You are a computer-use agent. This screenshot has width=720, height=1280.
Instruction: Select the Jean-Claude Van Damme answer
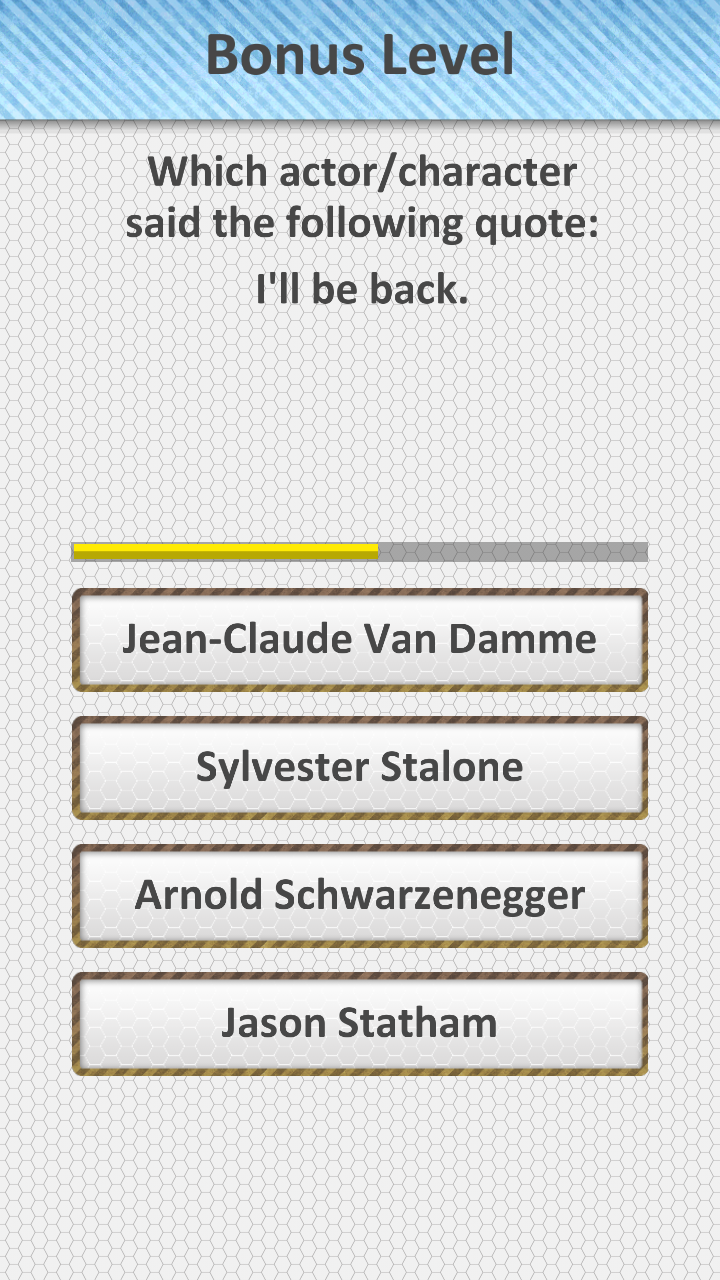[x=360, y=640]
